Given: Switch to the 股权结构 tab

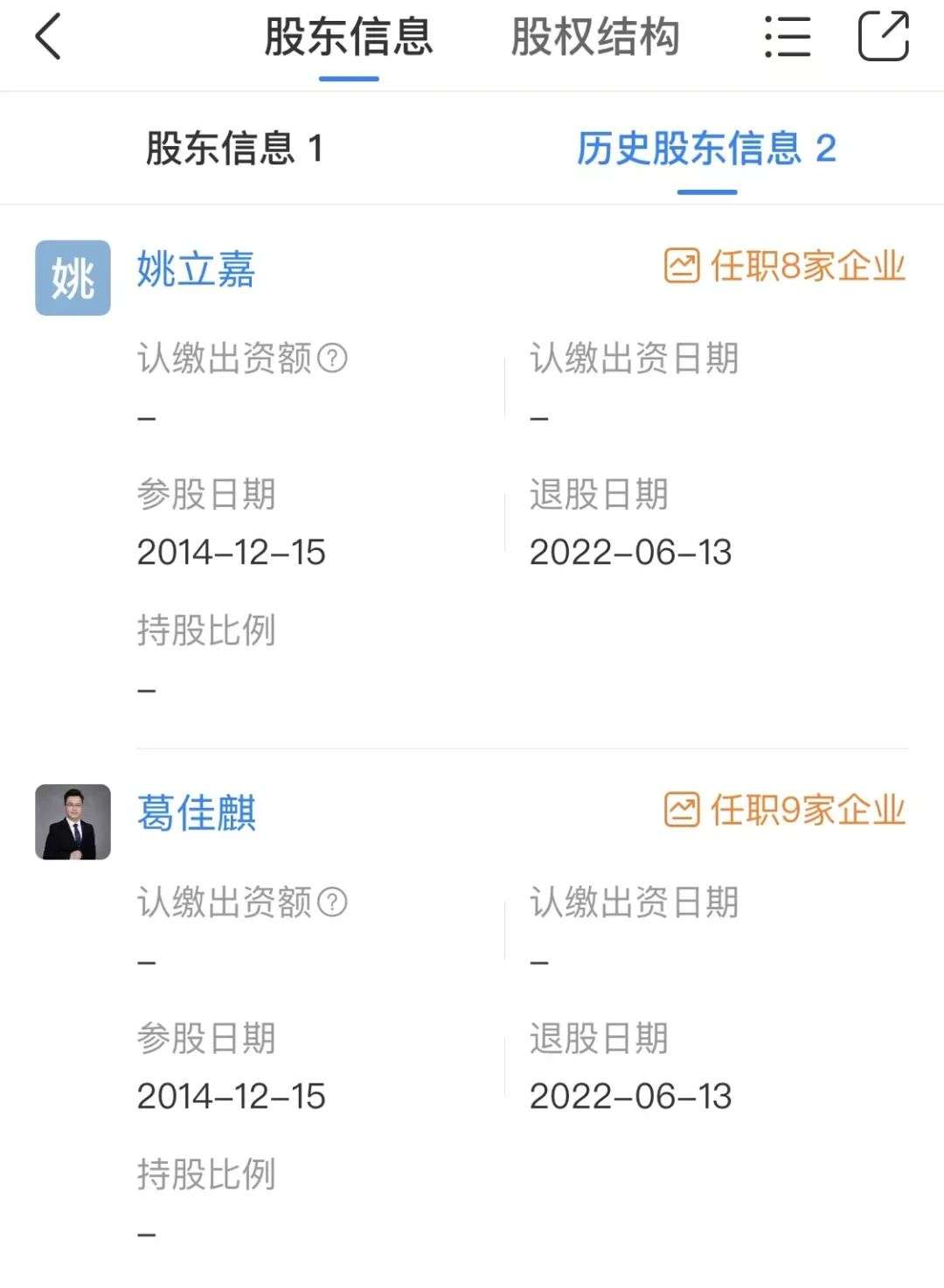Looking at the screenshot, I should point(594,38).
